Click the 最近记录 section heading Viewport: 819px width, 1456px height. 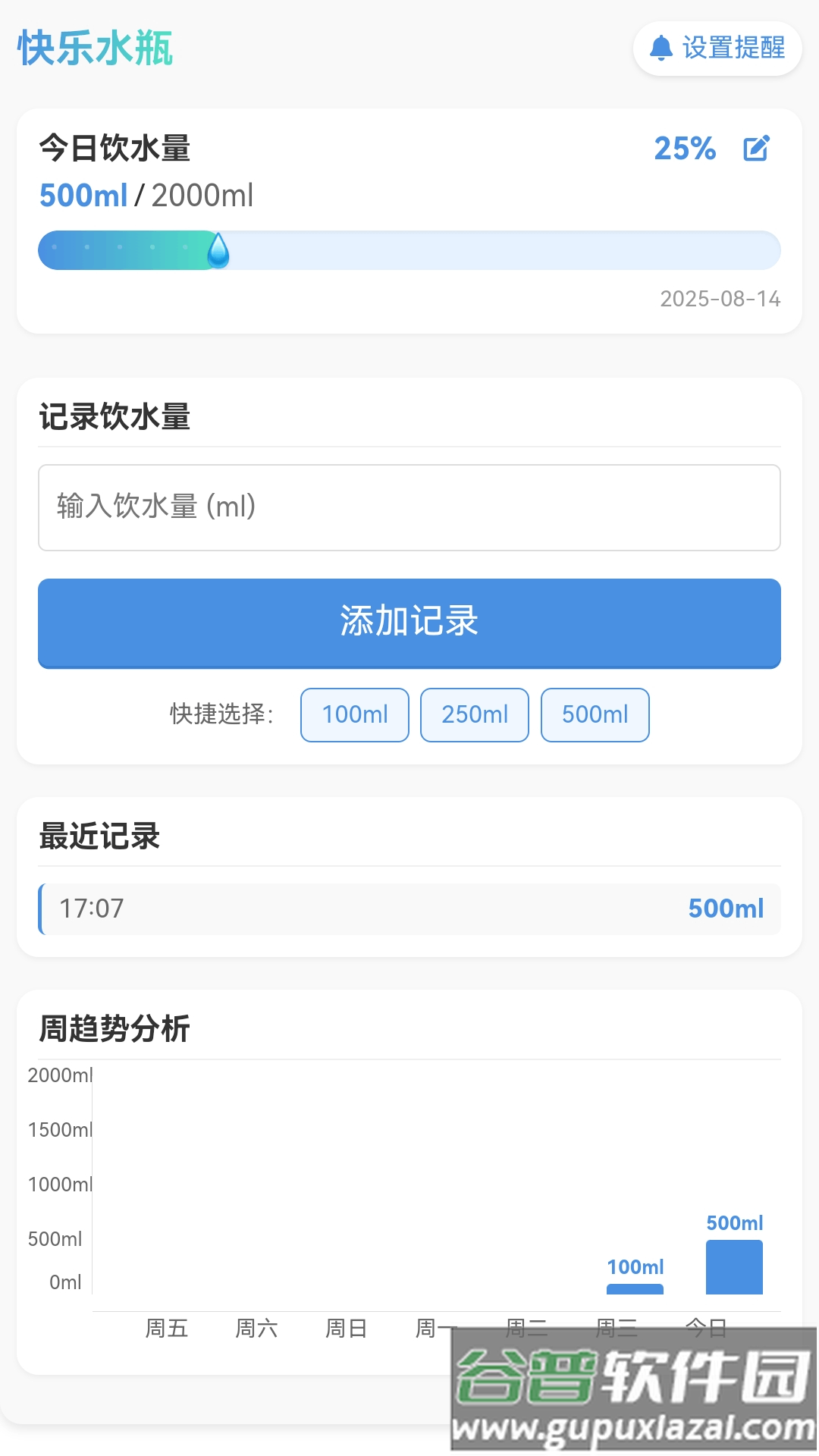click(x=99, y=838)
